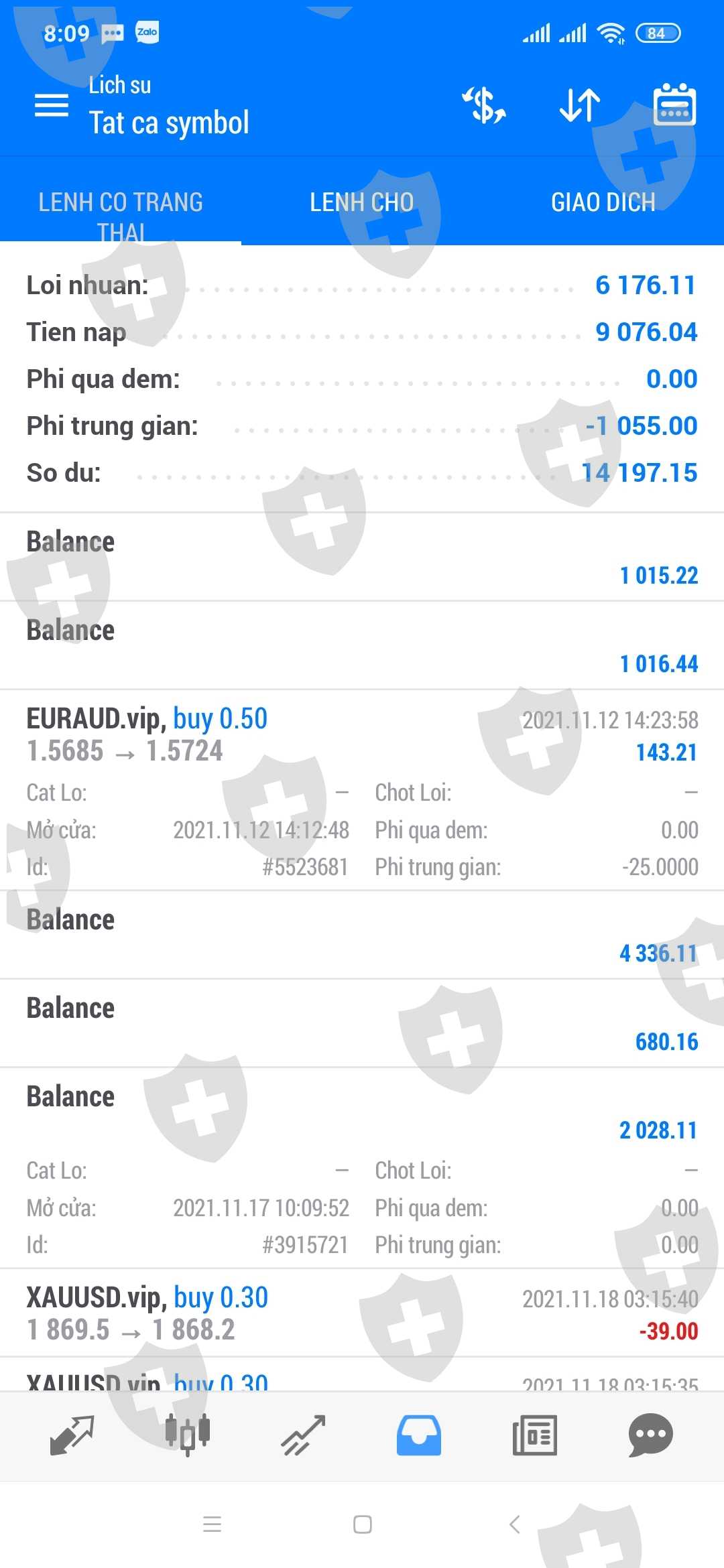Screen dimensions: 724x1568
Task: Go to the quotes arrows tab
Action: (72, 1435)
